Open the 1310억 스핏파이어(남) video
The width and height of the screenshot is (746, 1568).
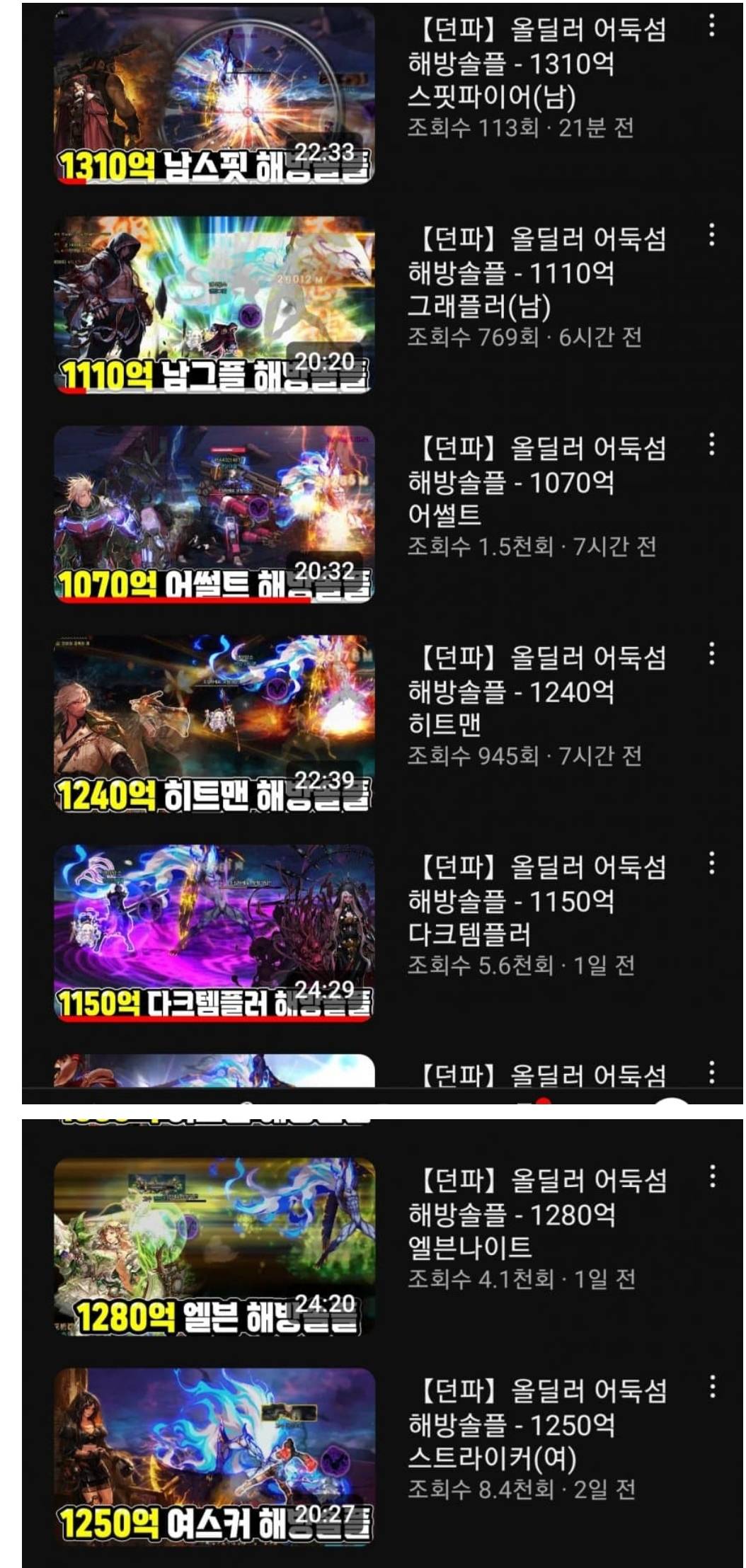(214, 95)
